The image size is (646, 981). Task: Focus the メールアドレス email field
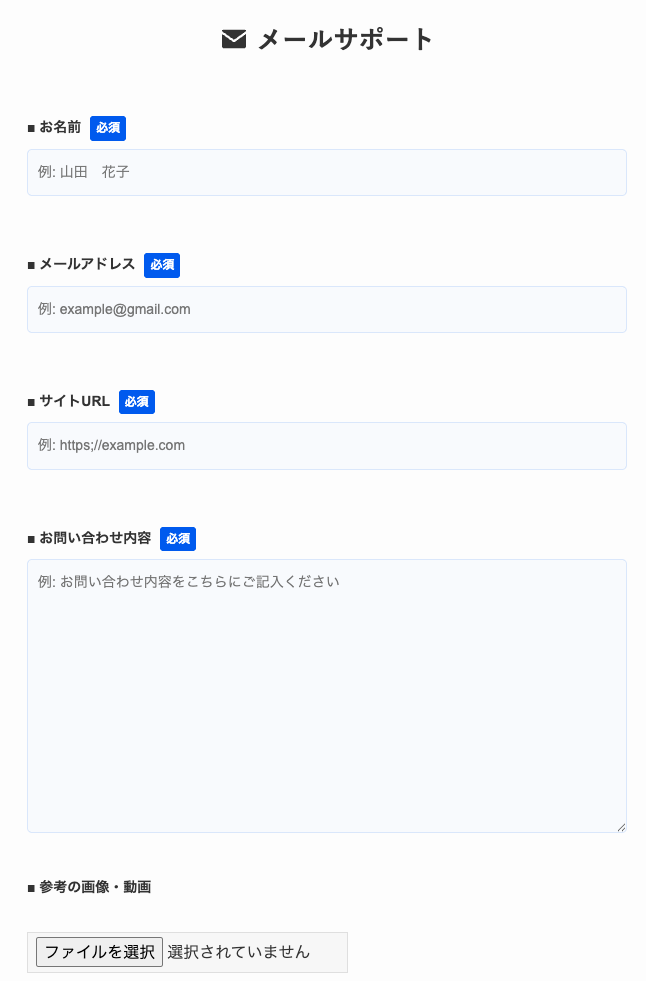pos(326,309)
